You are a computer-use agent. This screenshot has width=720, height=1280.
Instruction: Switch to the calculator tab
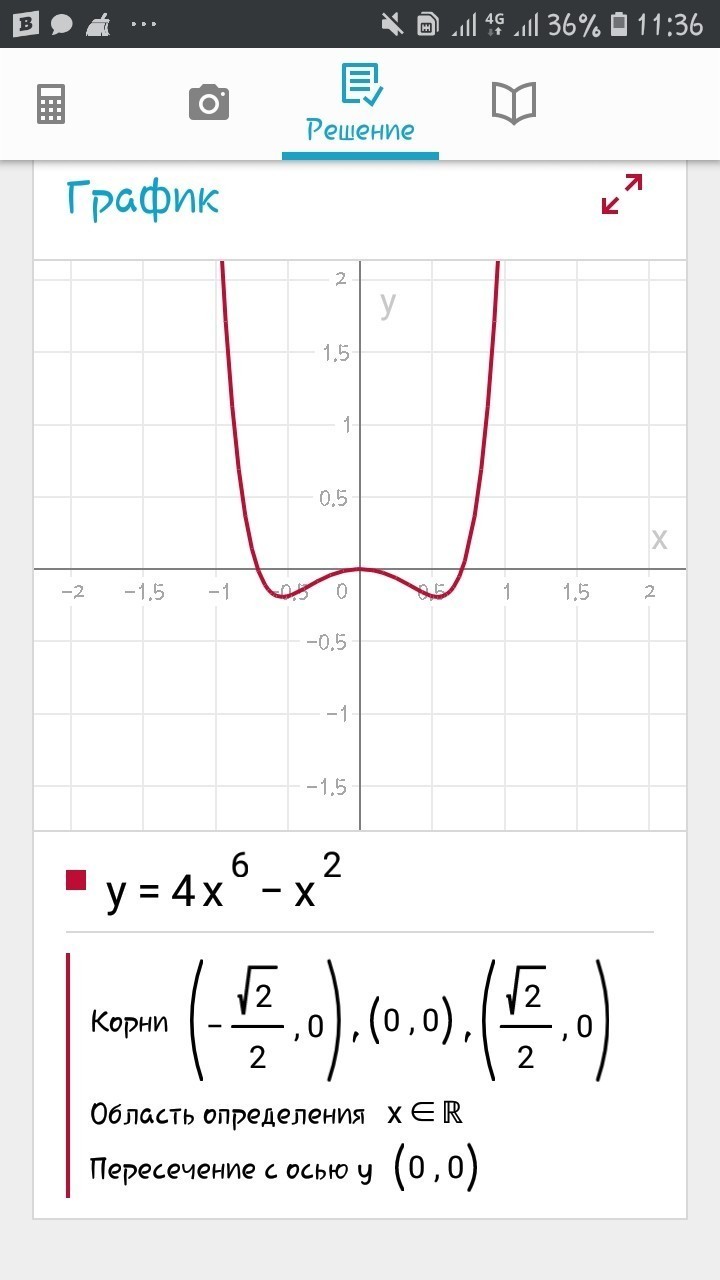point(51,104)
